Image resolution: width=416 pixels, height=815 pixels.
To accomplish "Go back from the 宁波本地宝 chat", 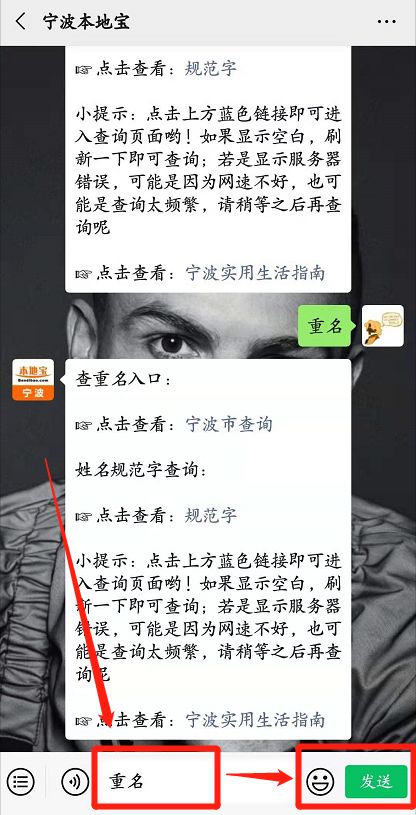I will click(x=21, y=22).
